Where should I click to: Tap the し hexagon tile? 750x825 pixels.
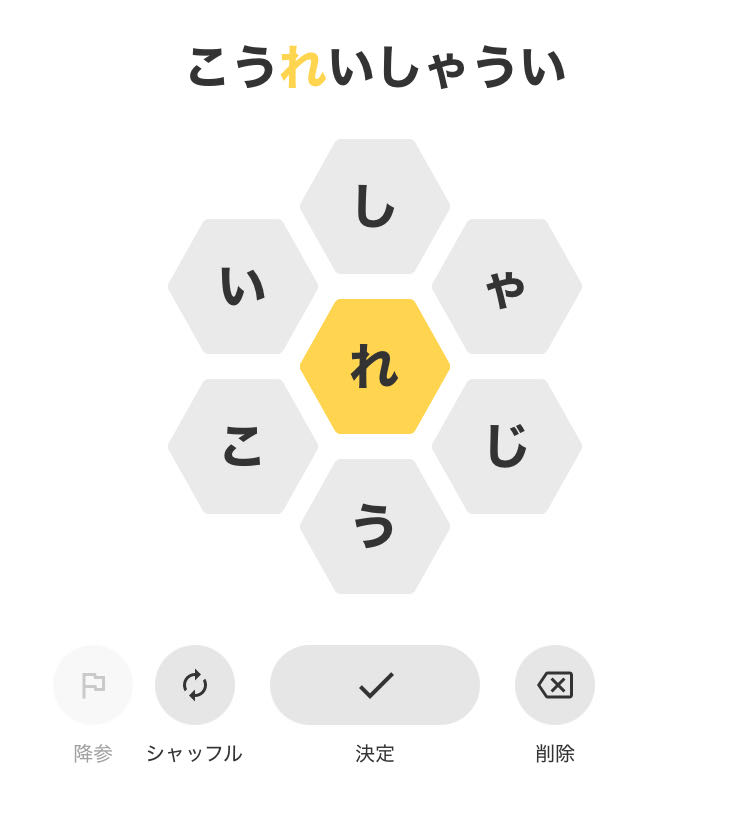point(375,207)
